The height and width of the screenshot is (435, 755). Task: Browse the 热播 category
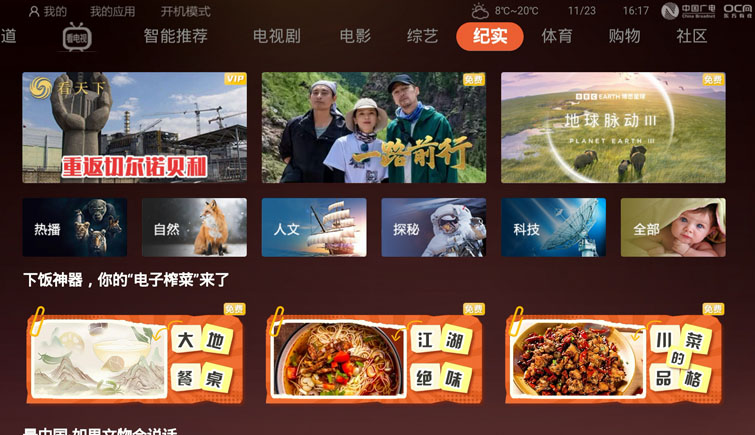(x=75, y=228)
